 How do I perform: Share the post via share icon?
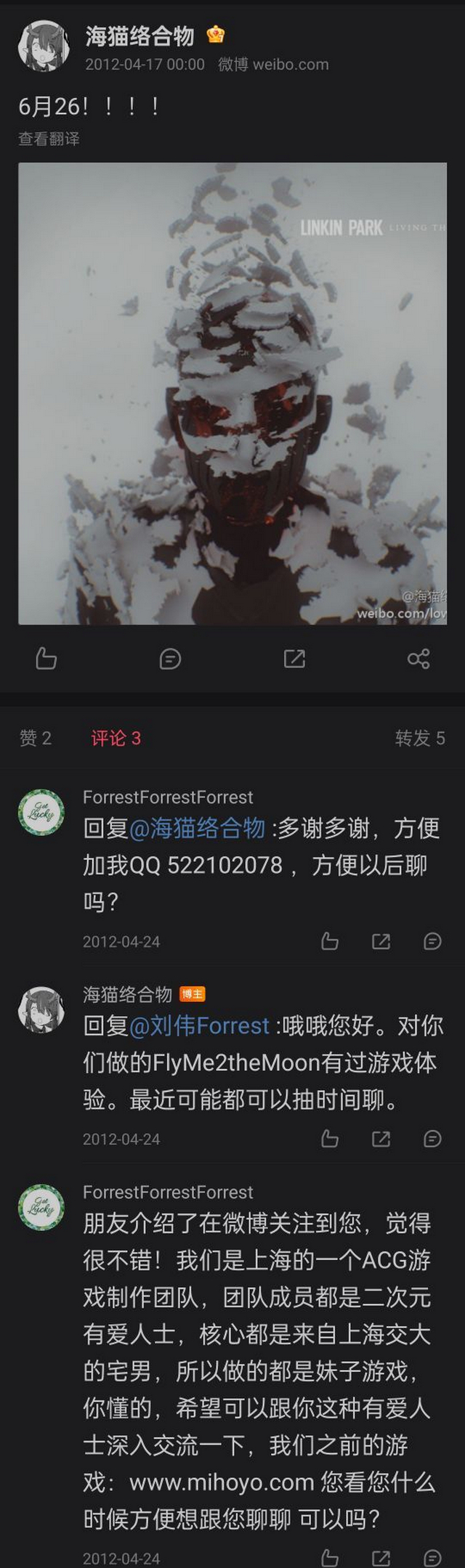point(418,659)
